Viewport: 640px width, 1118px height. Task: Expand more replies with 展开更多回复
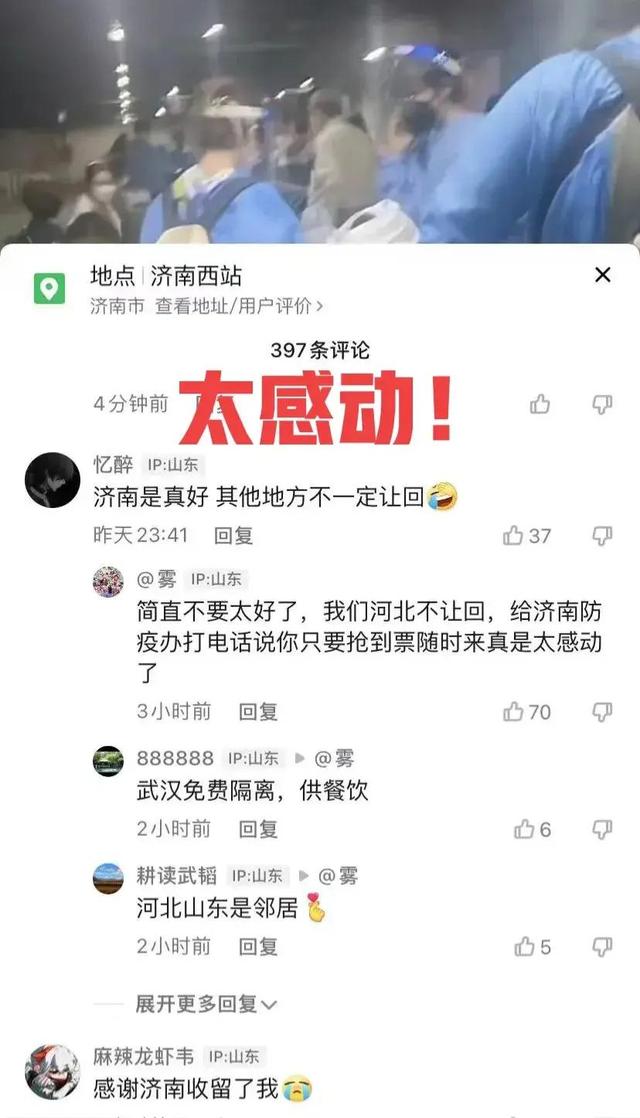(x=206, y=1003)
